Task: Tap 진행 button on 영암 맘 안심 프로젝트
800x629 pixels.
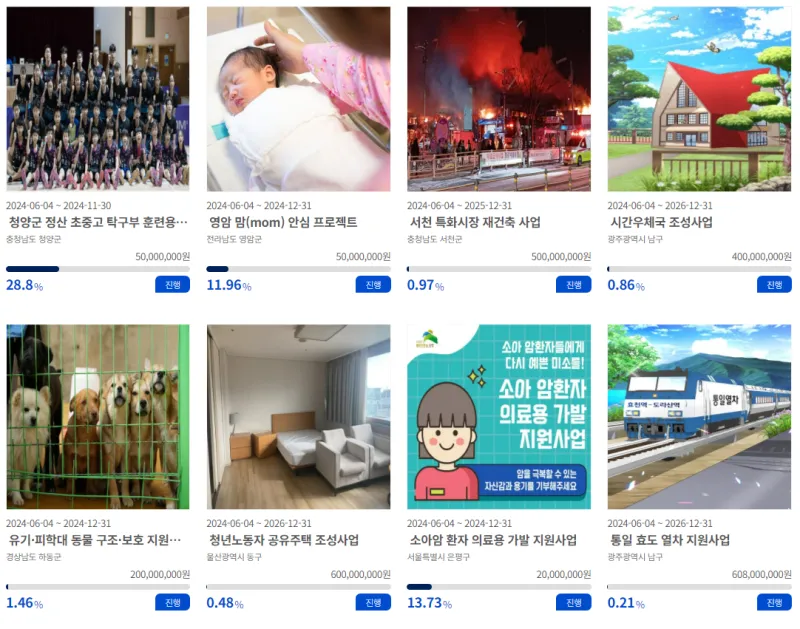Action: pyautogui.click(x=373, y=285)
